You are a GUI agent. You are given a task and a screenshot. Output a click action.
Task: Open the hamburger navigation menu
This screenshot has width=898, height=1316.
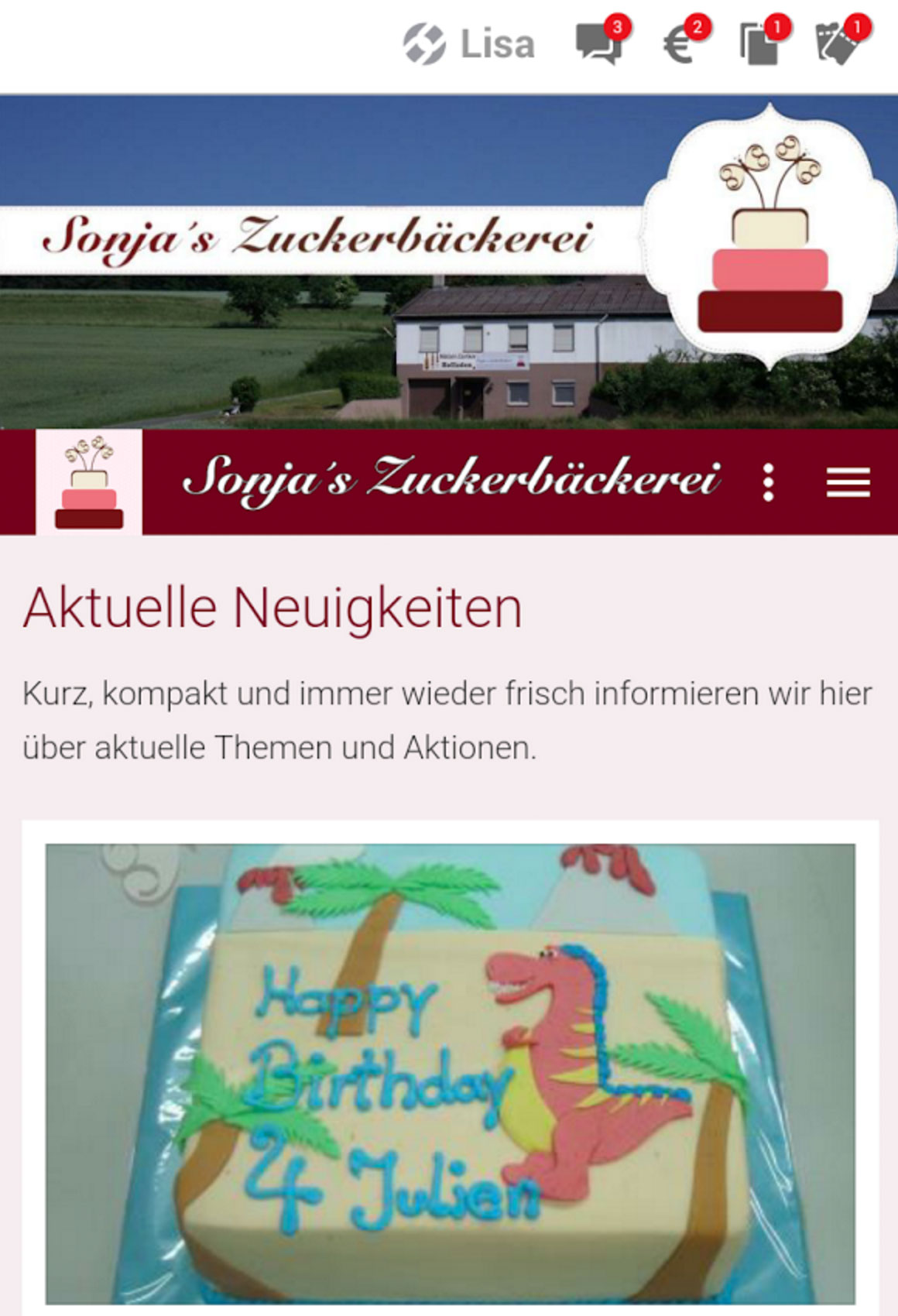click(848, 482)
